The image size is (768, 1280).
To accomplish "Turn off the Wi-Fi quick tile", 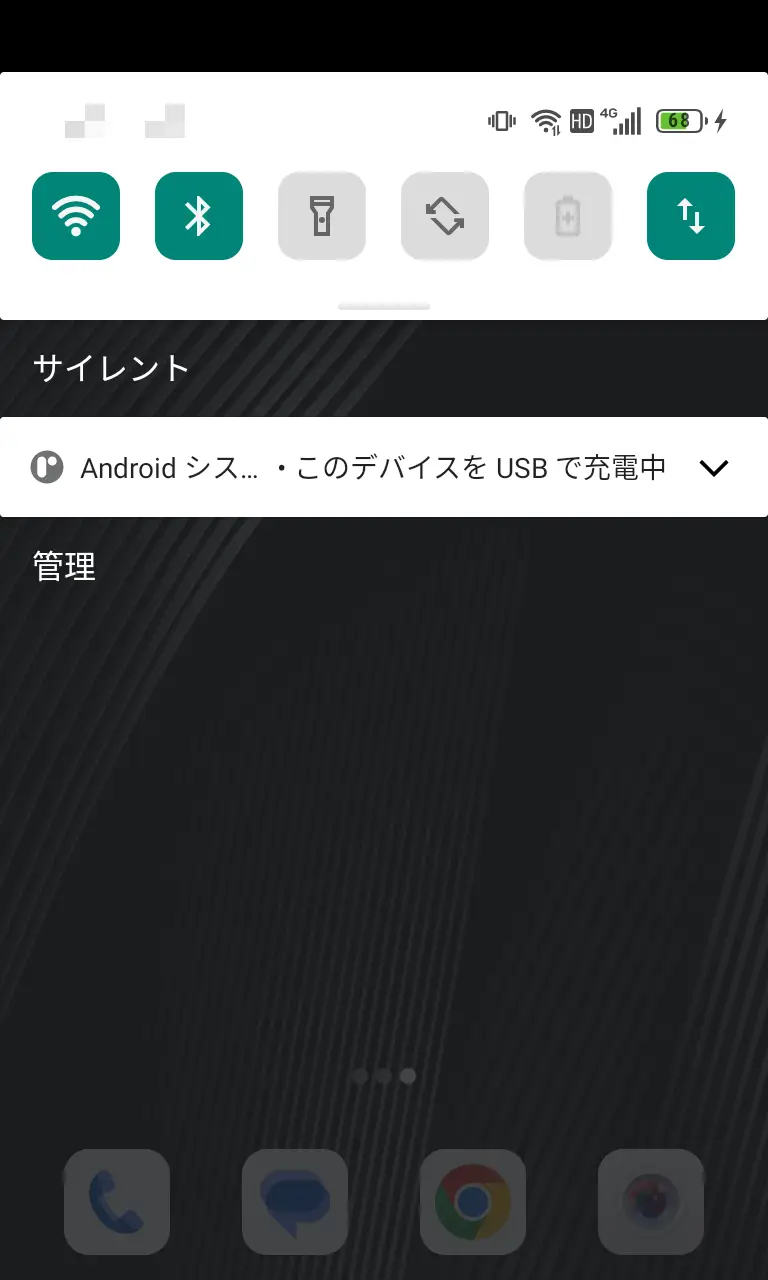I will [76, 216].
